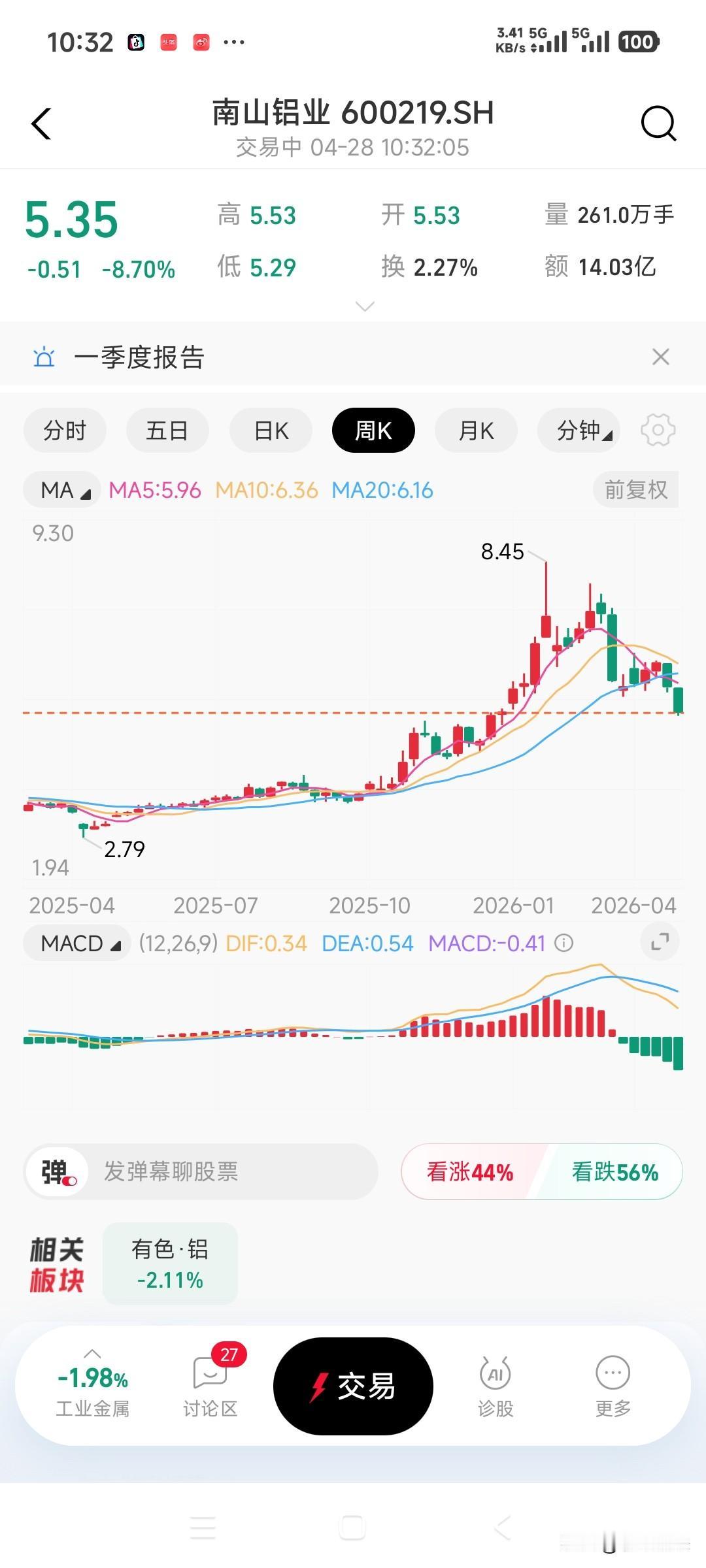Go back using the top-left arrow

click(x=41, y=123)
